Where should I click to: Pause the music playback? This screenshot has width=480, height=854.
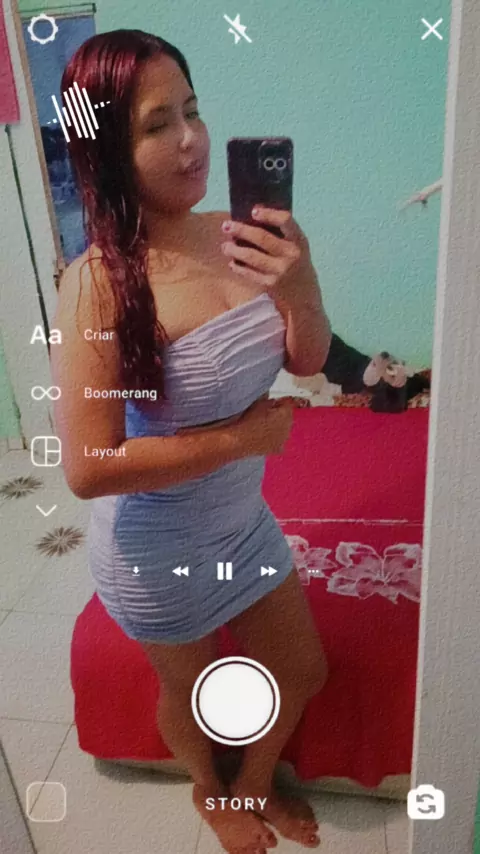tap(224, 571)
